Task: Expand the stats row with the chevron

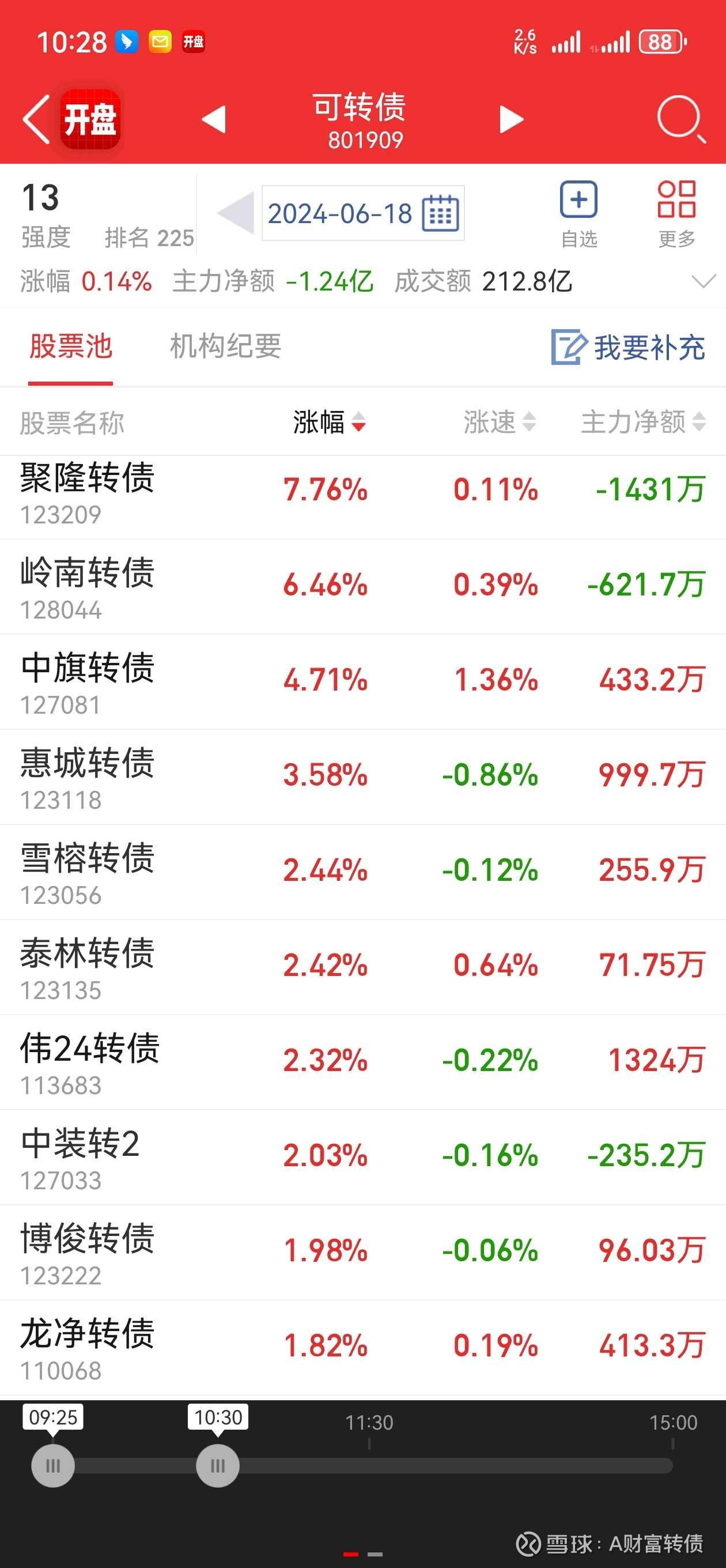Action: coord(704,281)
